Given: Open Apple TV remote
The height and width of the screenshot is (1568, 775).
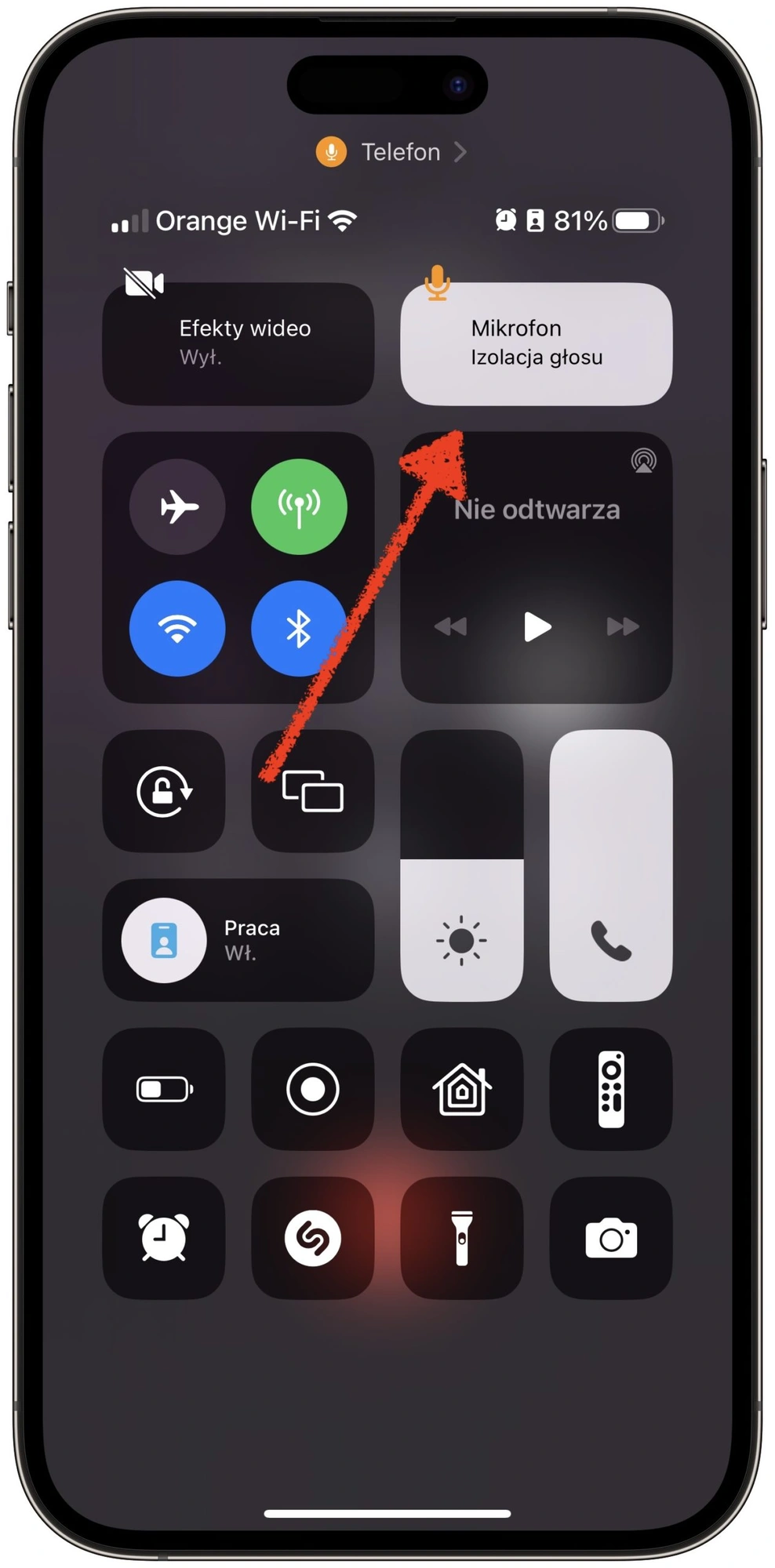Looking at the screenshot, I should coord(610,1089).
